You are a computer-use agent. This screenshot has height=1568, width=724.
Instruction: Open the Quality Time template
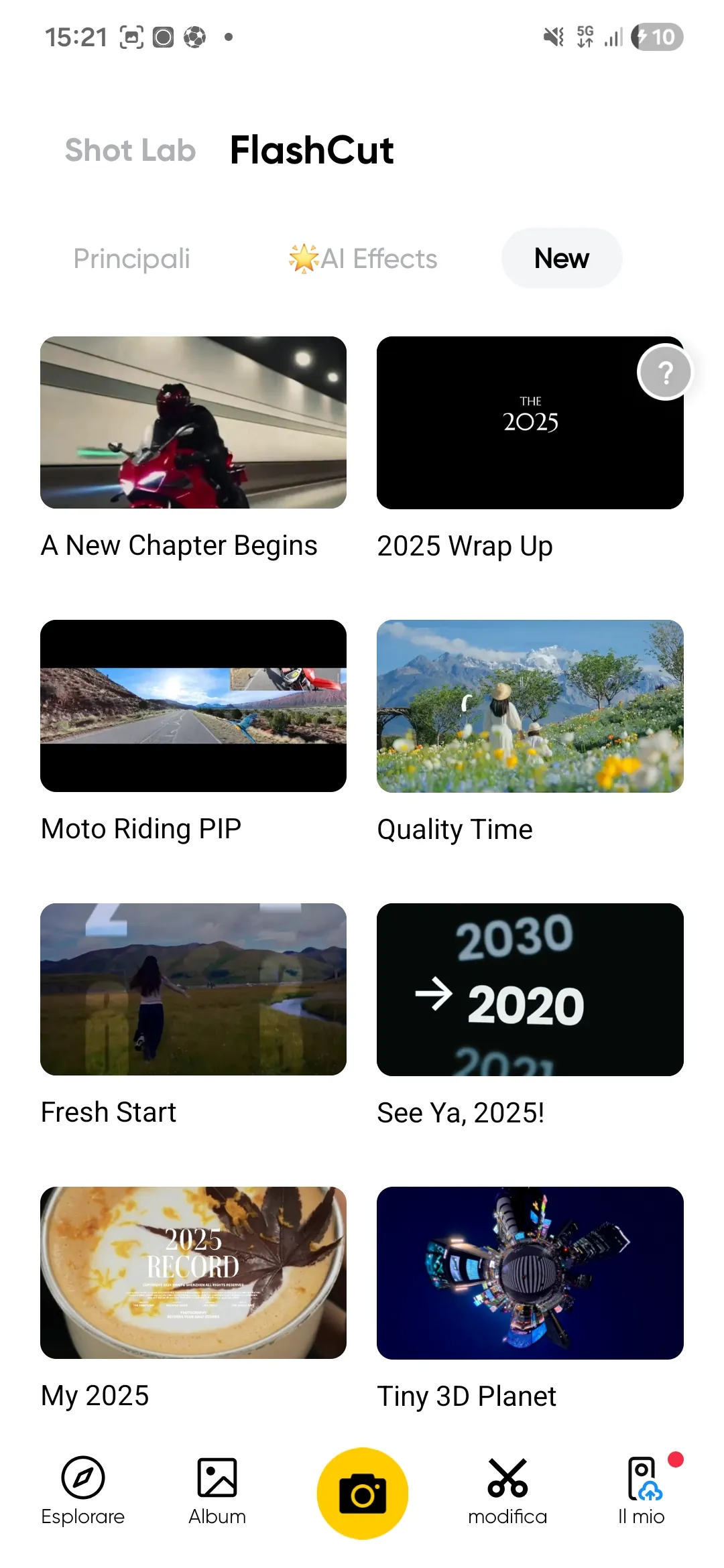pos(530,706)
